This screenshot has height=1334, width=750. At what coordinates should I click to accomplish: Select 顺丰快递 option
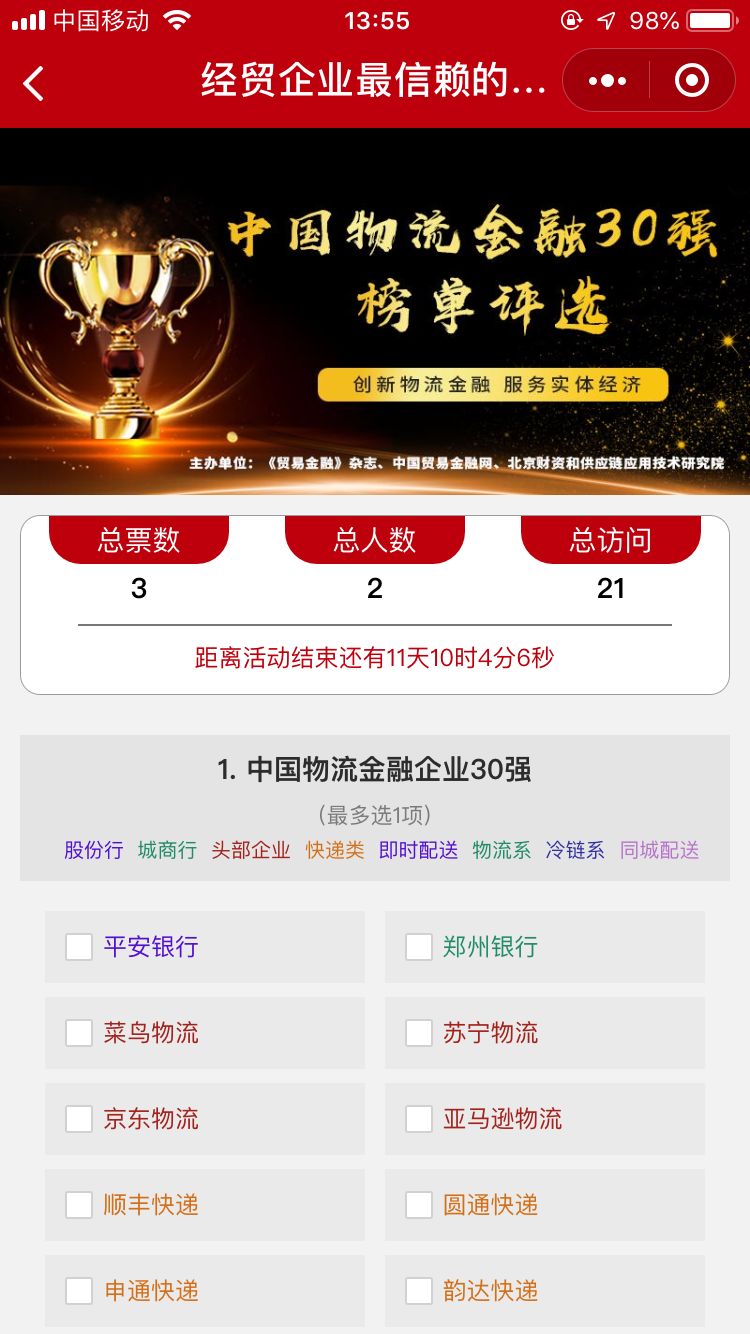79,1205
